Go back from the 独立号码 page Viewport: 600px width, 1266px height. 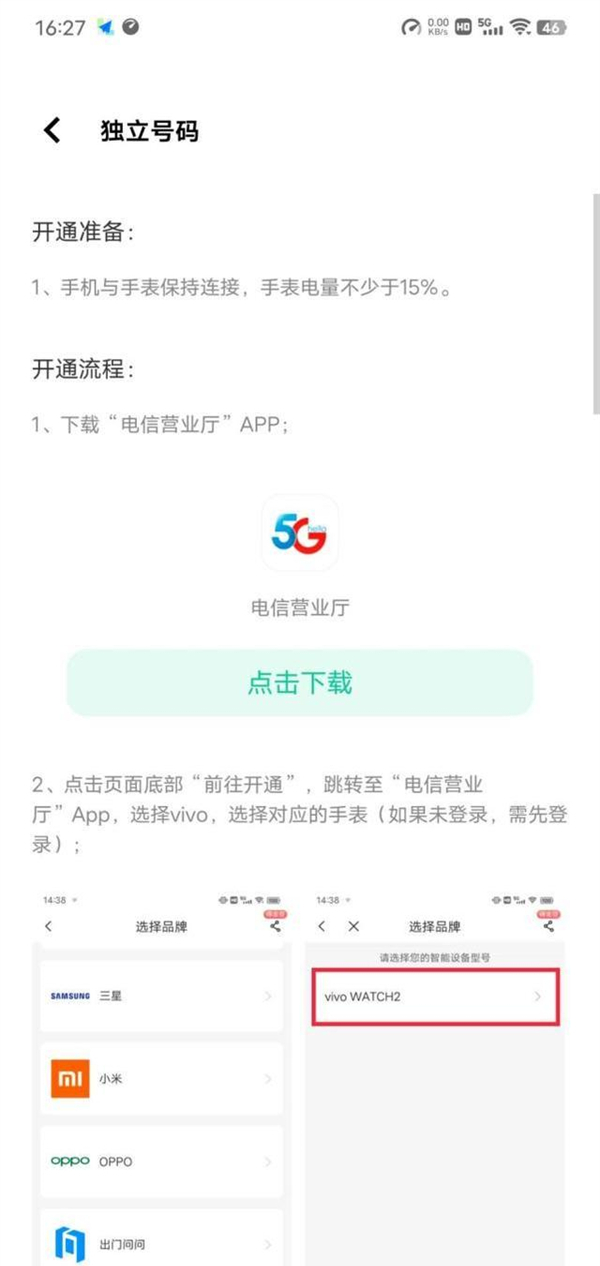coord(52,131)
